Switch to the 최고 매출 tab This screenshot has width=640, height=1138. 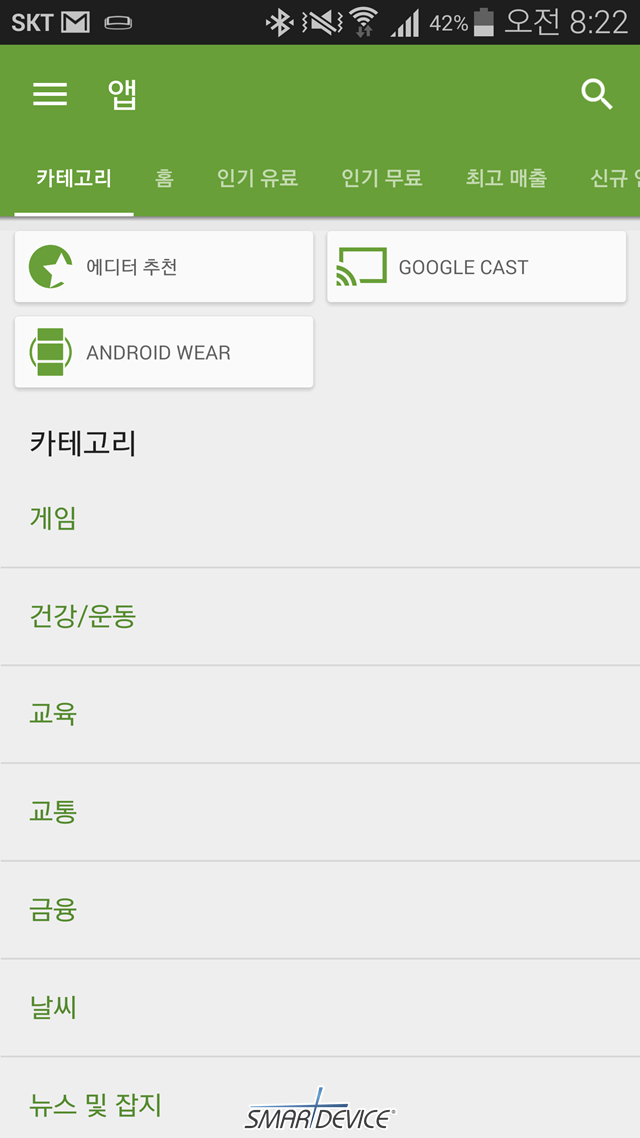506,179
